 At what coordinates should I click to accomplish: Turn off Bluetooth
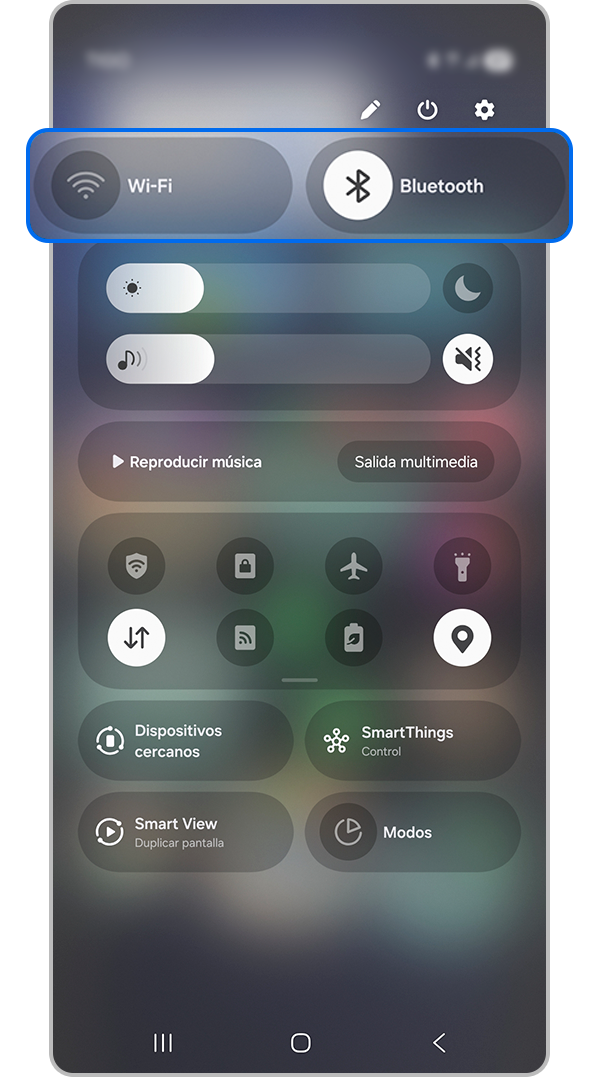358,186
